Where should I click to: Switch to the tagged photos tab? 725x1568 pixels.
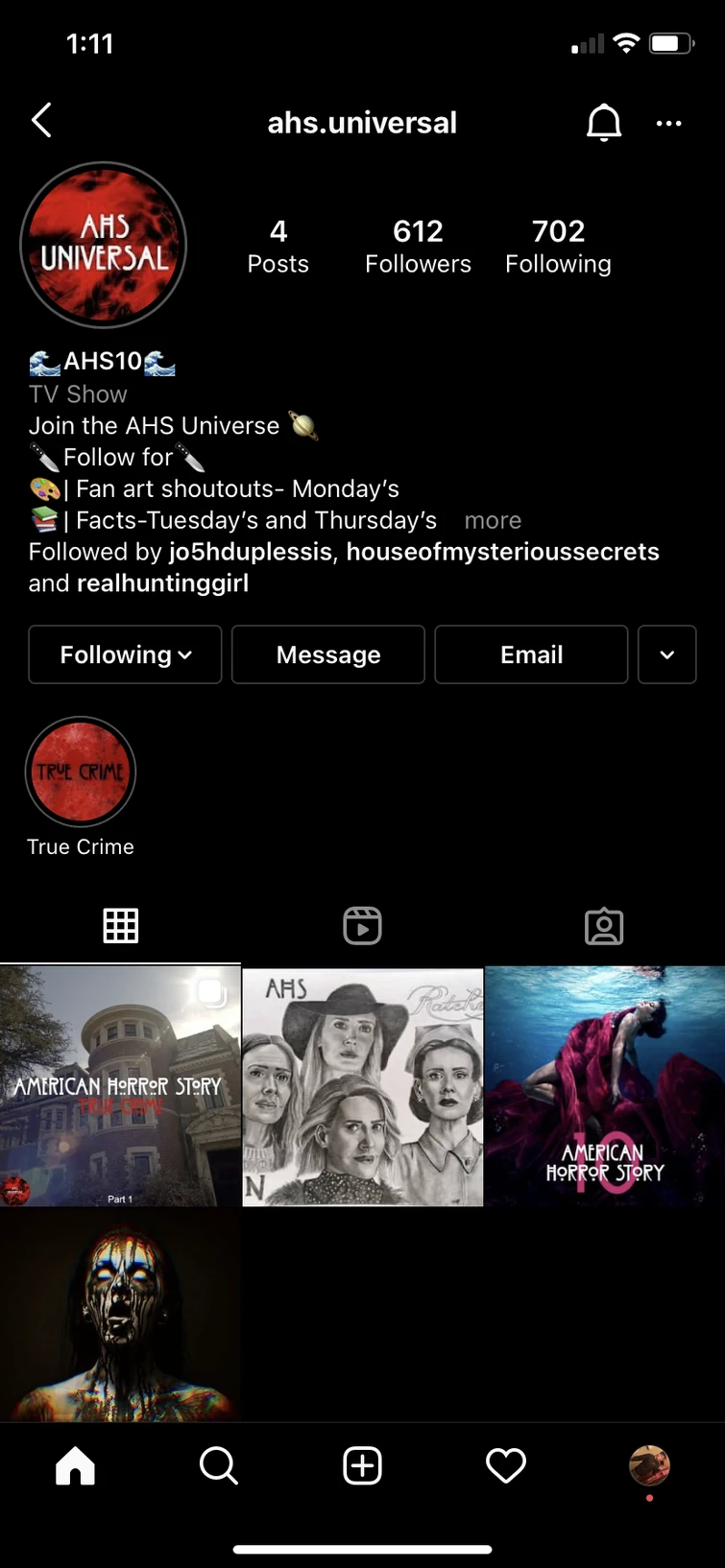point(604,926)
